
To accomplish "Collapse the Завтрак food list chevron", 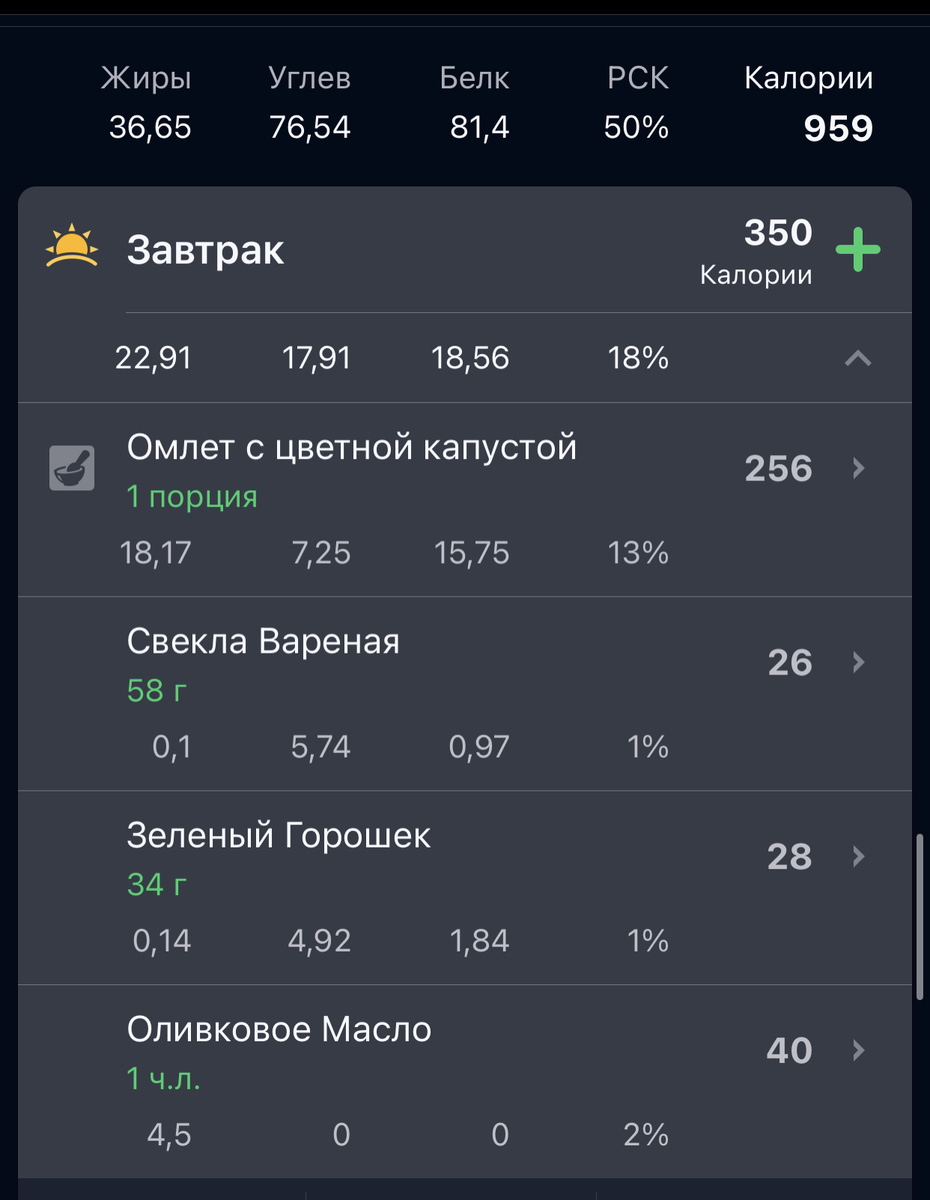I will click(858, 357).
